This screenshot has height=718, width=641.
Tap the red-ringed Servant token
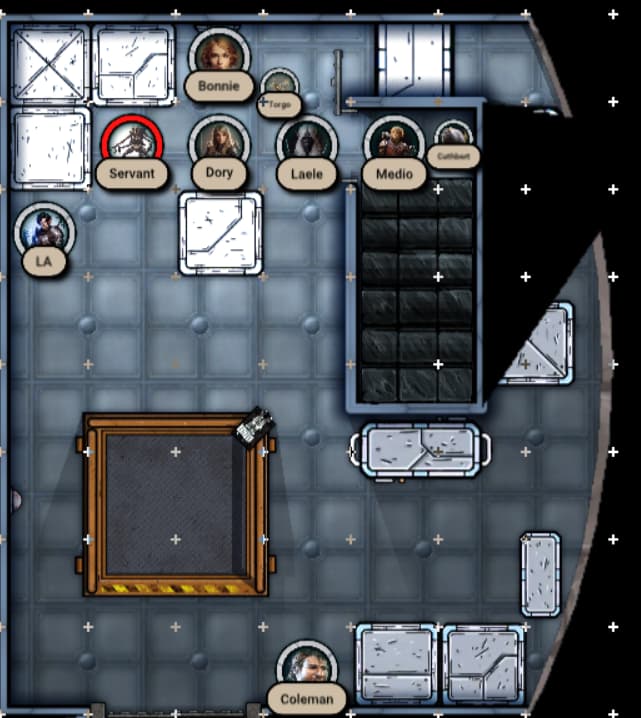132,144
